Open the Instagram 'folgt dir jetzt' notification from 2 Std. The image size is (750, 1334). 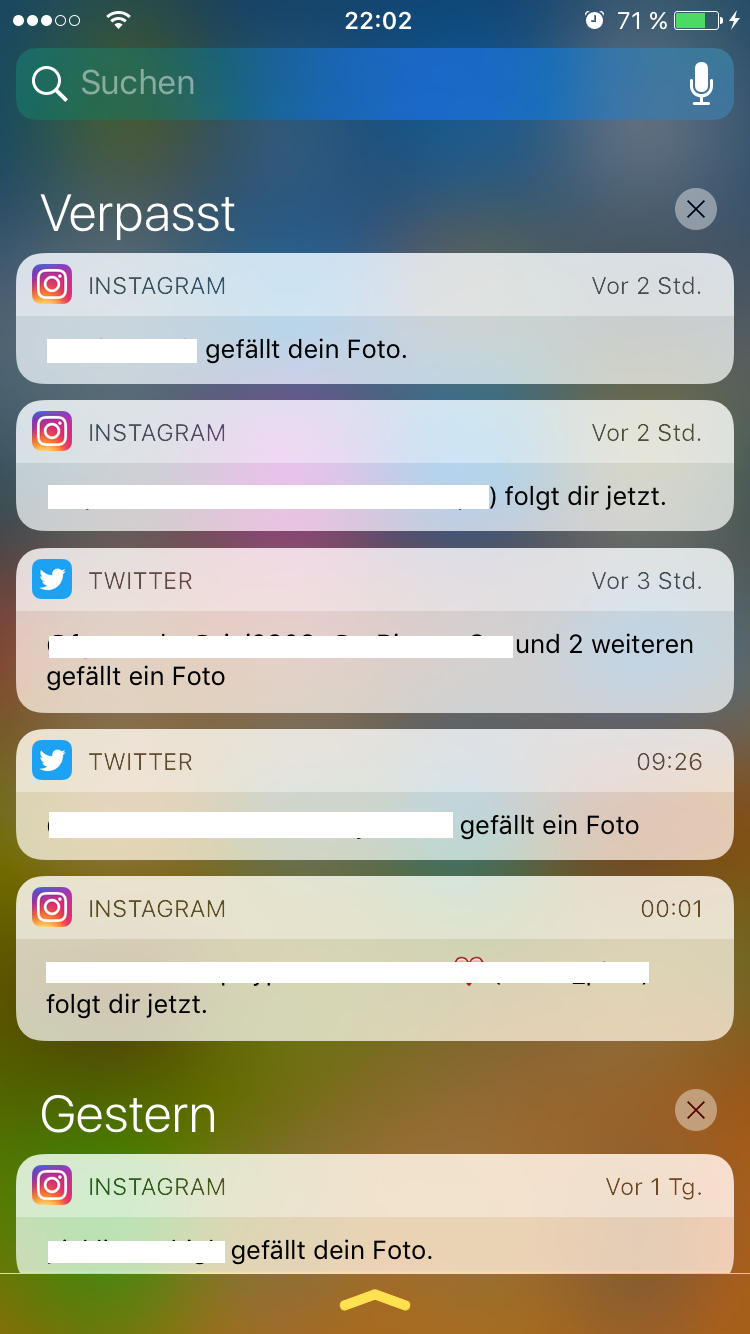pos(375,465)
